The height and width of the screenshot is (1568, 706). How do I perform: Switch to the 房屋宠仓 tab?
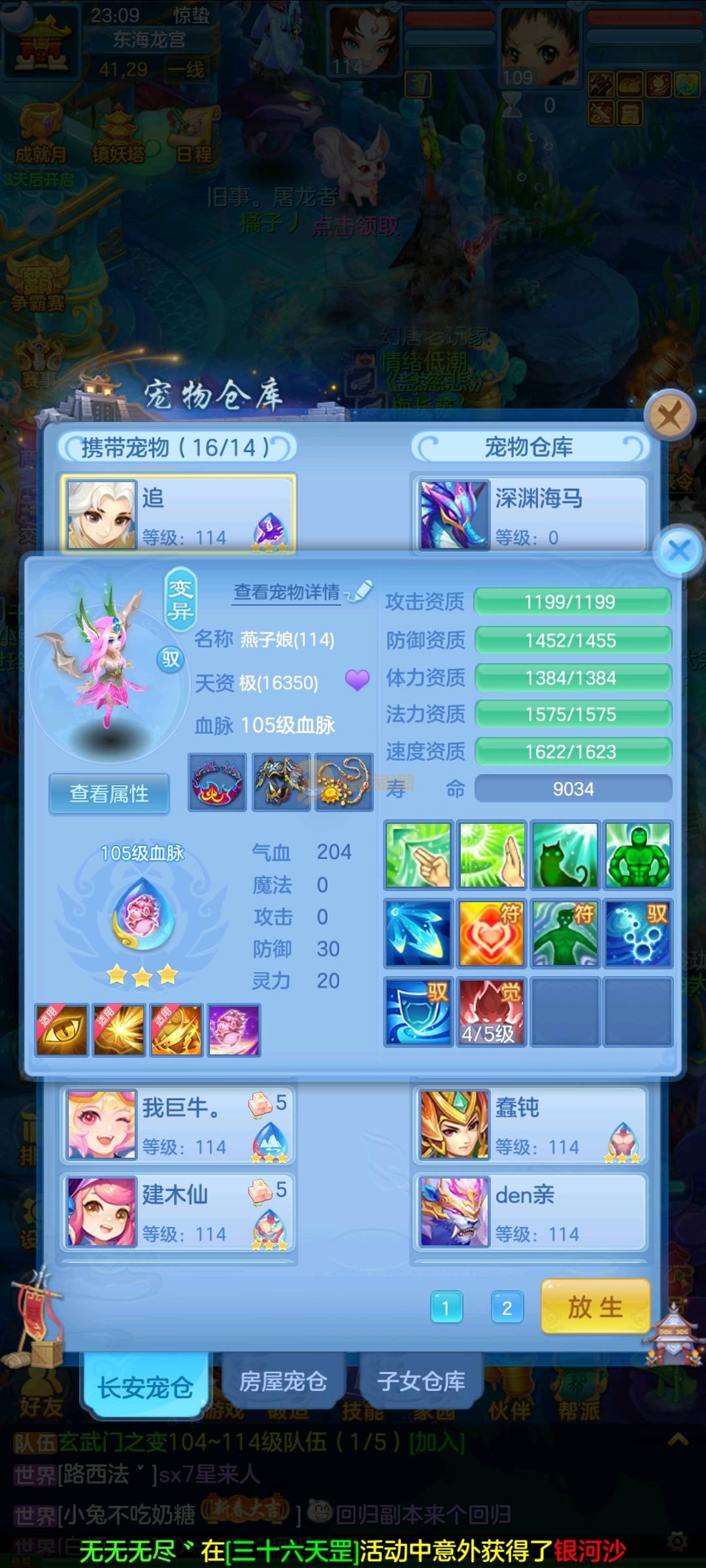(282, 1381)
